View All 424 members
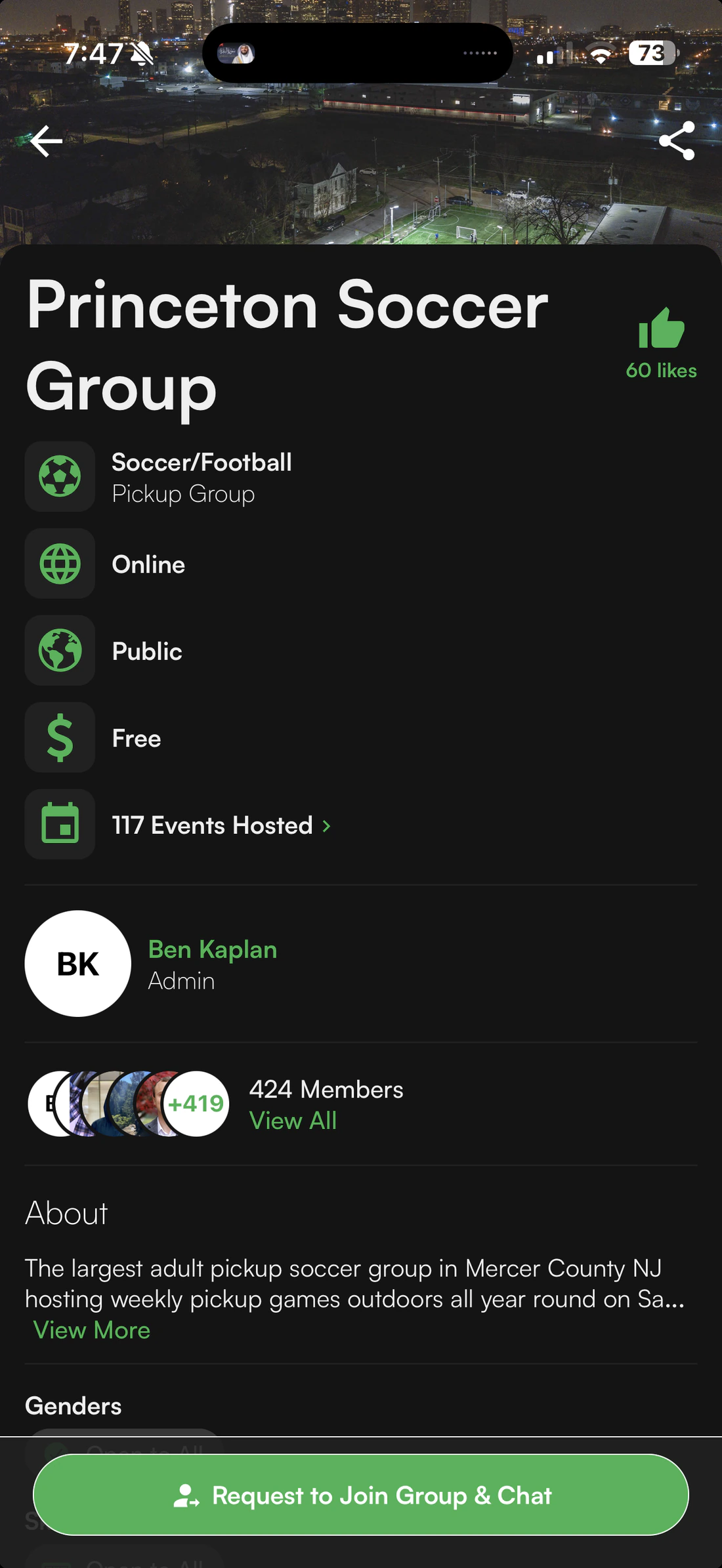The image size is (722, 1568). point(293,1121)
